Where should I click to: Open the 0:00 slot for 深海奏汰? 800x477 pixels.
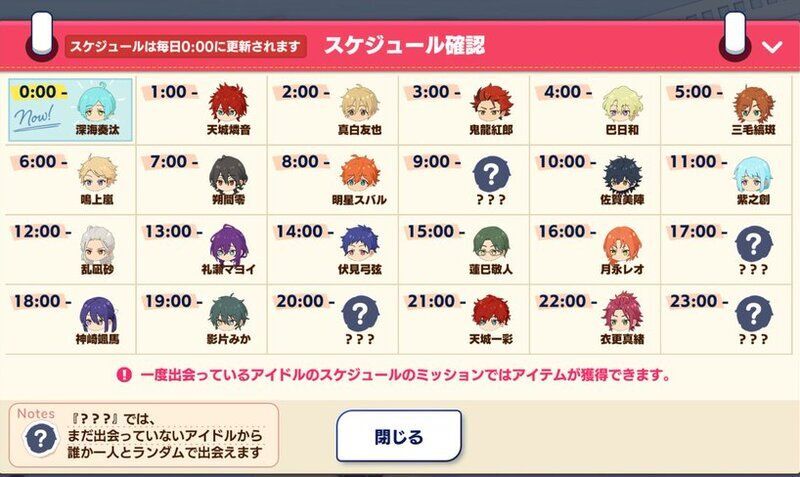pyautogui.click(x=70, y=109)
